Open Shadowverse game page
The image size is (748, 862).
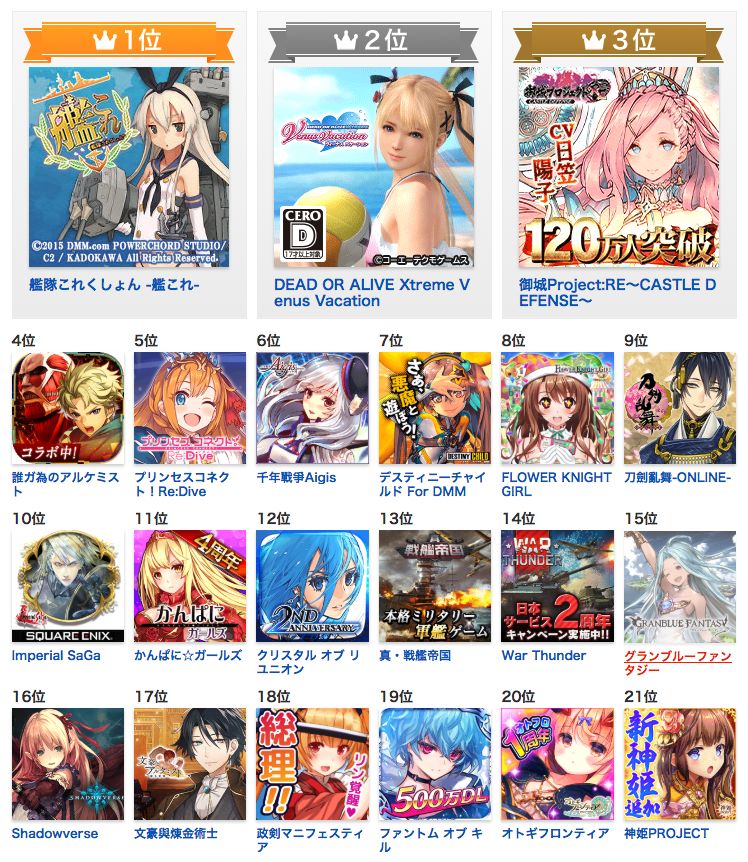tap(68, 764)
